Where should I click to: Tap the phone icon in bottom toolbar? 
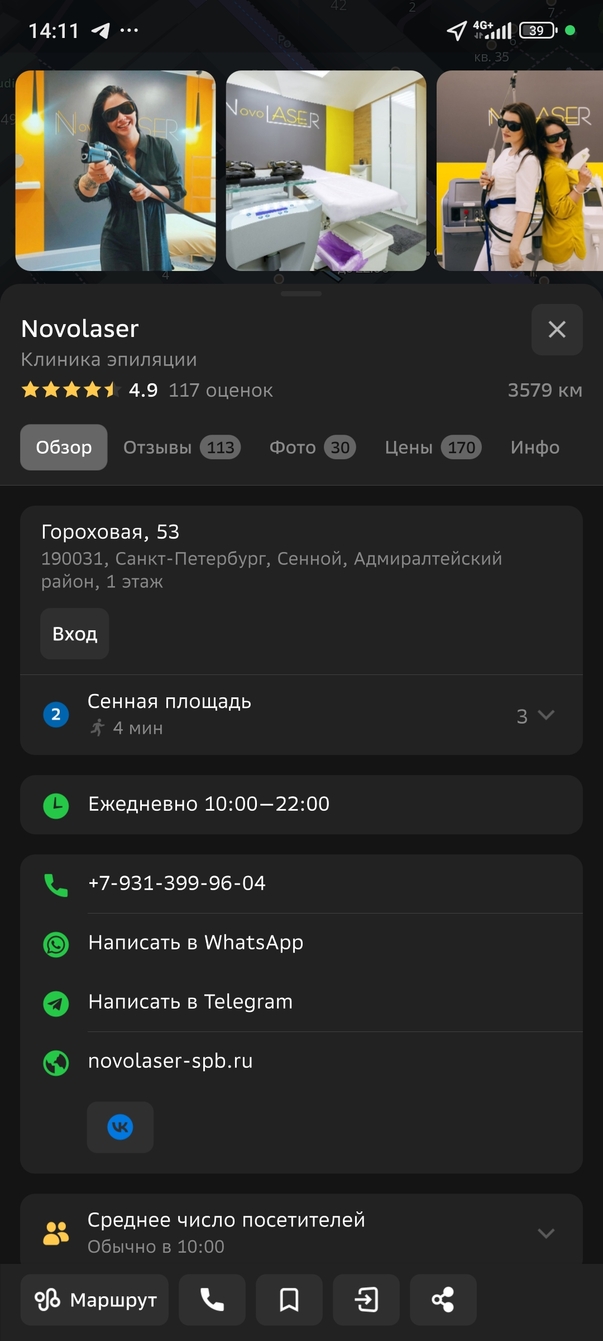(x=212, y=1300)
